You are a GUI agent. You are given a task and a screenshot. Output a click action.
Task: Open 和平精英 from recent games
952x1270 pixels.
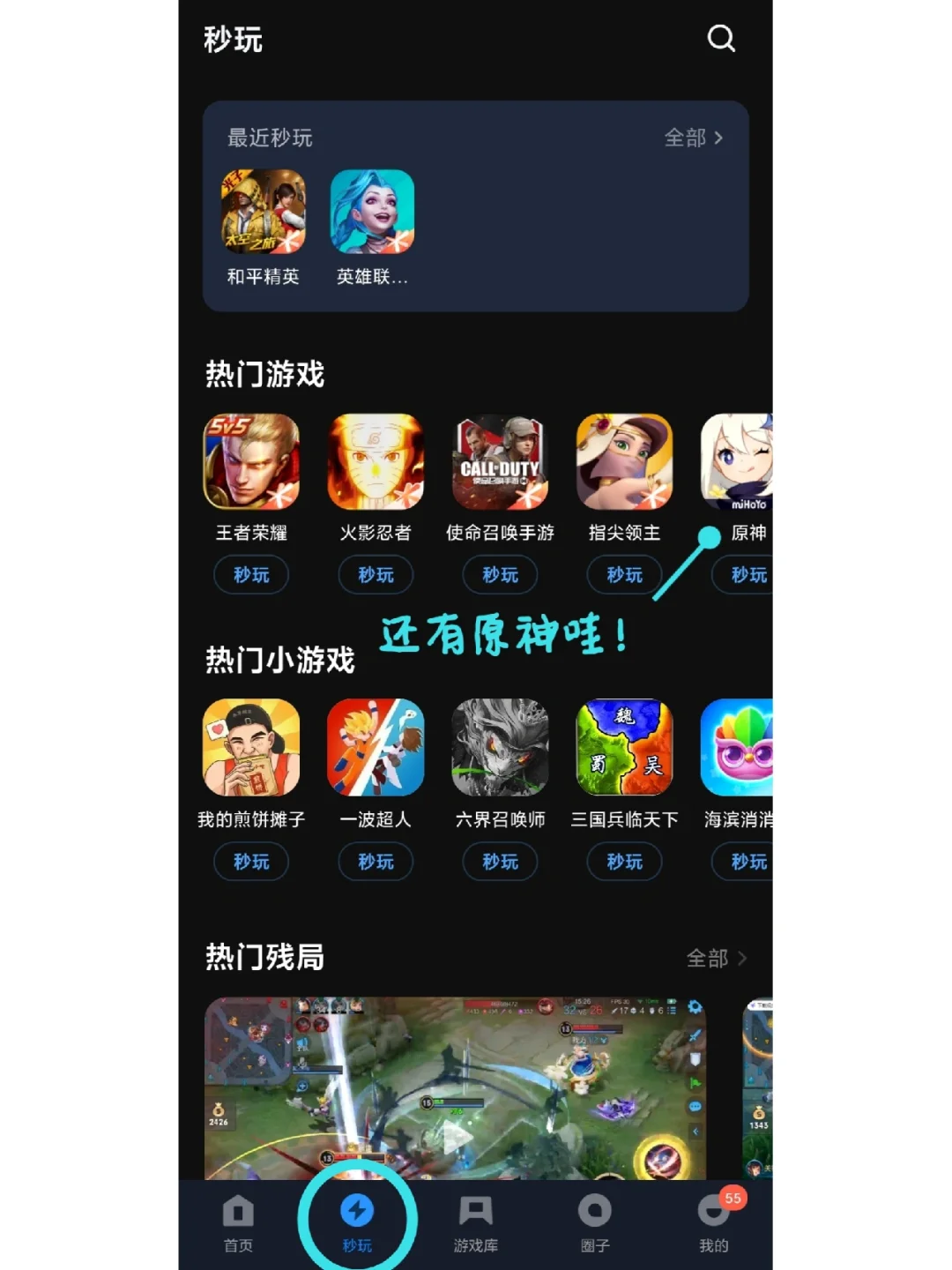263,212
